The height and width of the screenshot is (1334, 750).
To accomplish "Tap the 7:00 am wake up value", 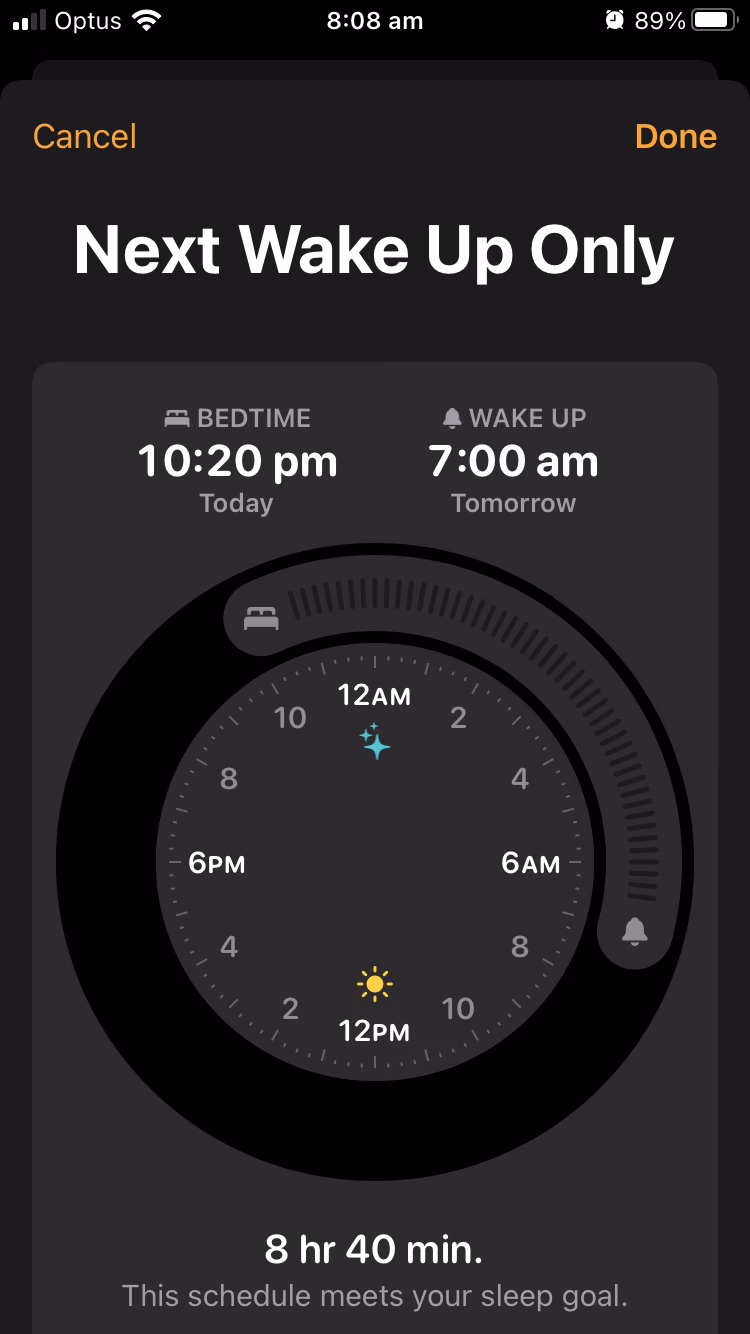I will click(513, 461).
